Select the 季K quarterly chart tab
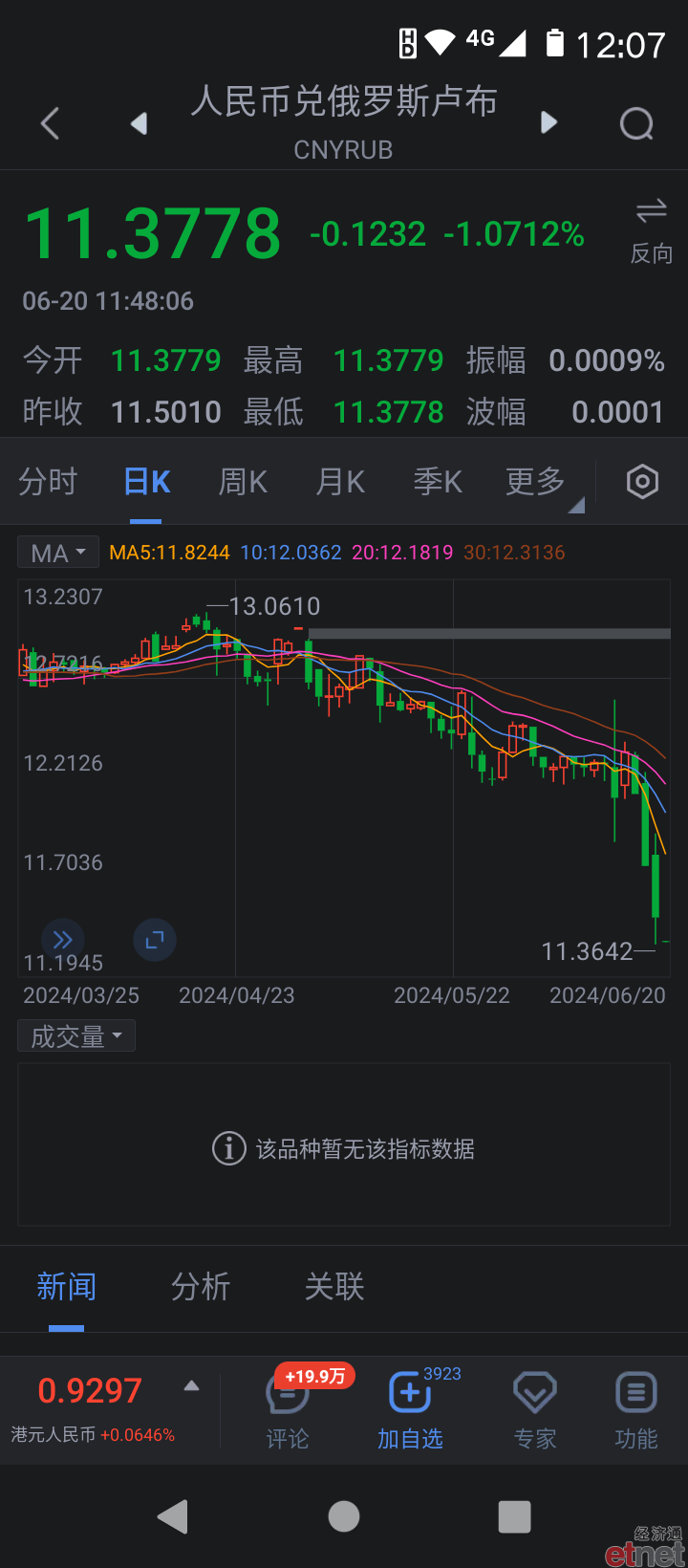Screen dimensions: 688x1568 (x=438, y=482)
